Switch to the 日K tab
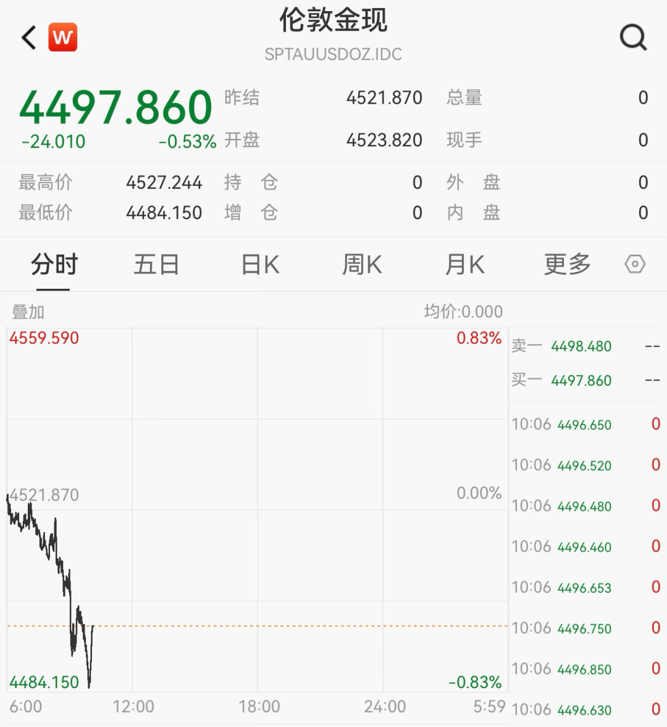 tap(260, 265)
